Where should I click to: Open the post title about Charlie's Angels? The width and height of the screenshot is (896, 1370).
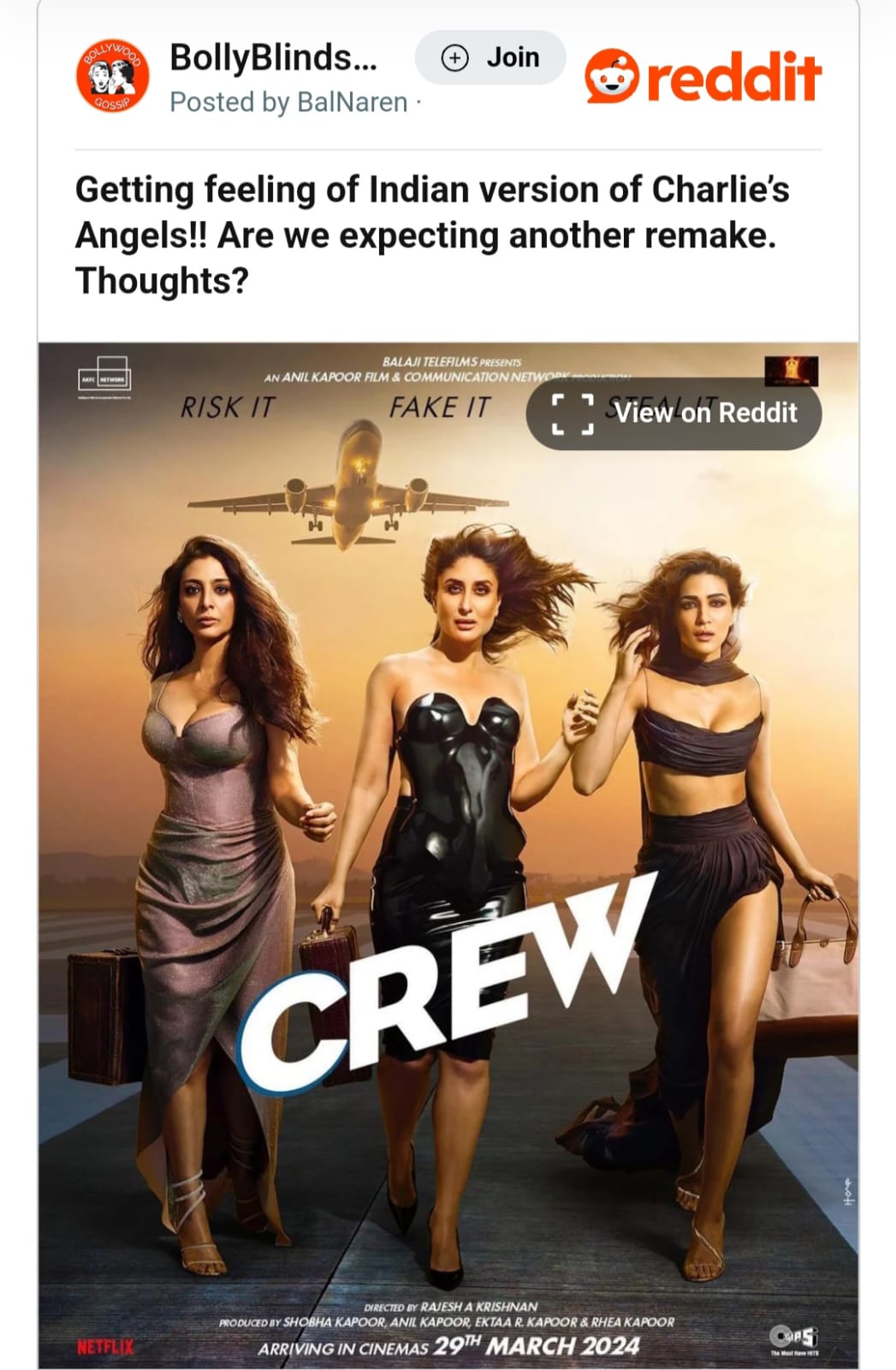(x=432, y=235)
